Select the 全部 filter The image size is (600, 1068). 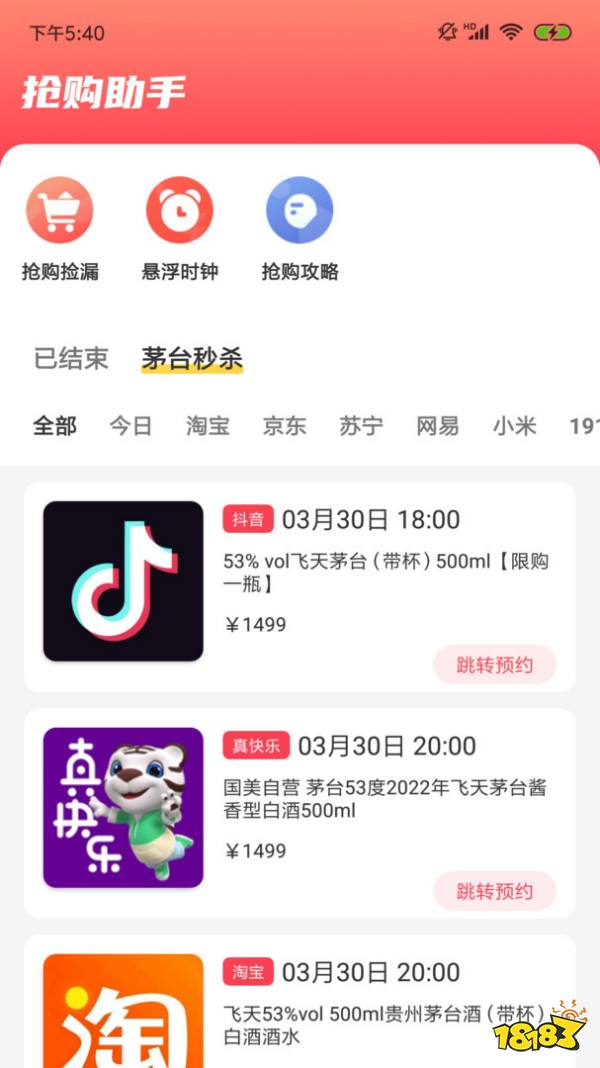54,426
